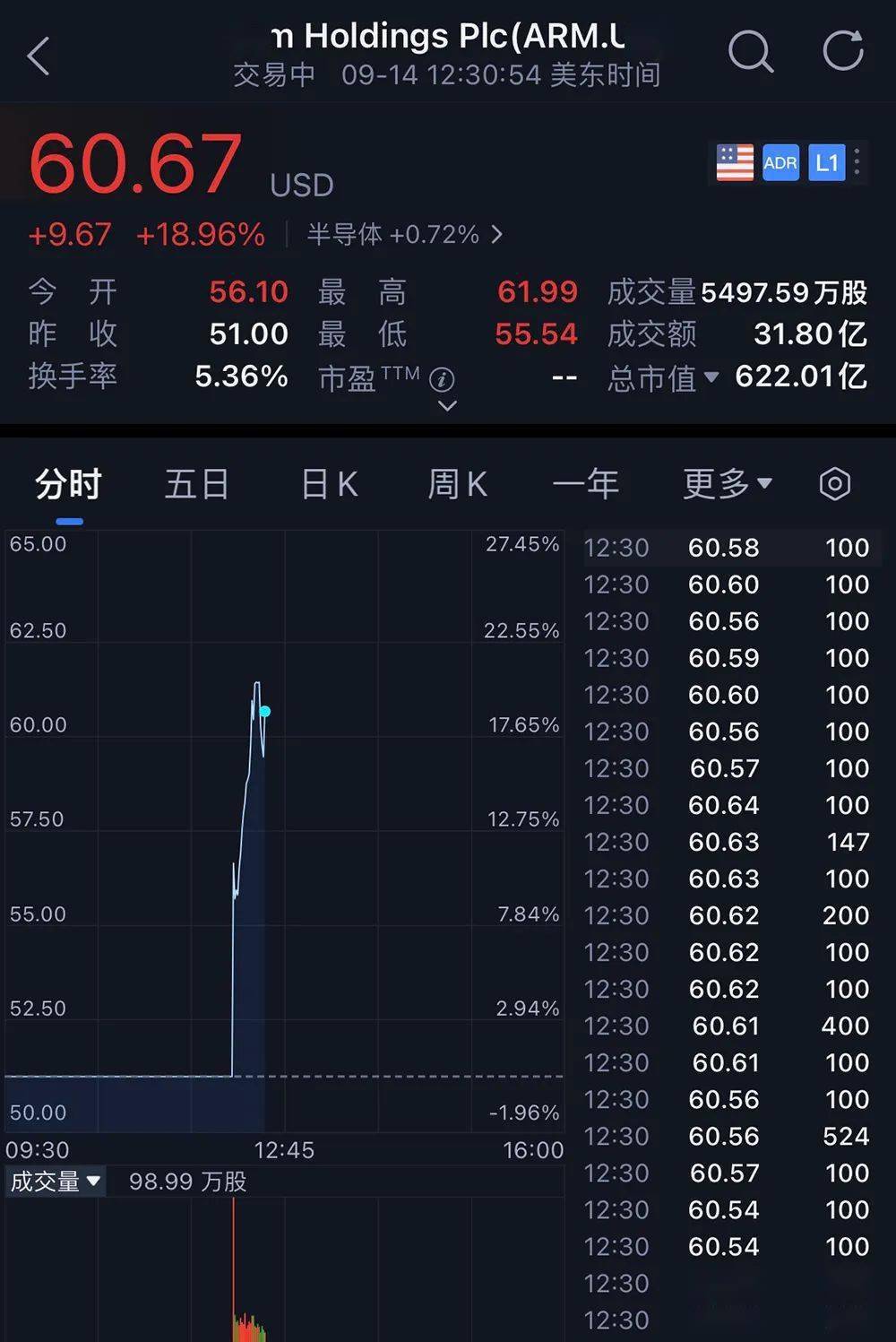Show the 一年 chart tab
The width and height of the screenshot is (896, 1342).
tap(586, 485)
